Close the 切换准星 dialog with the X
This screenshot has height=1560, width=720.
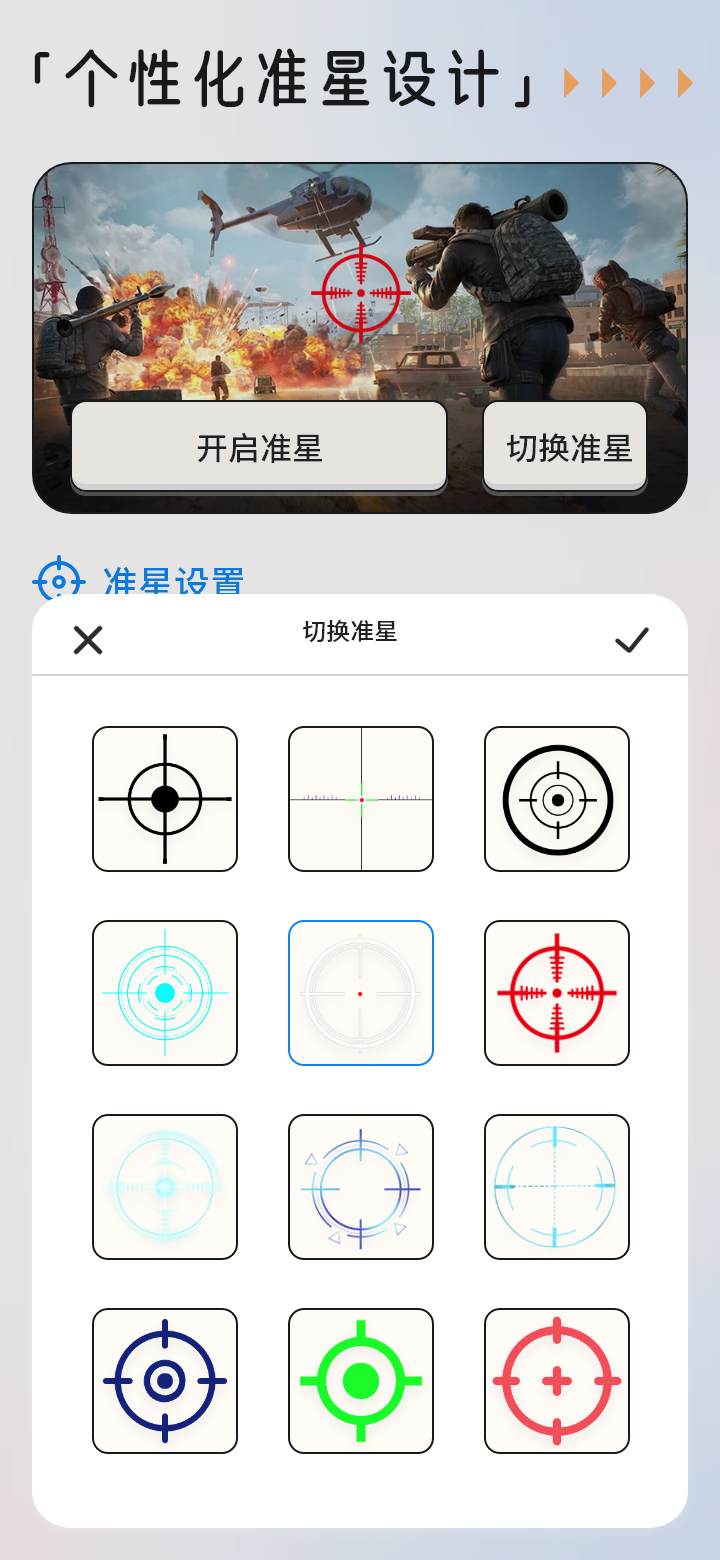pyautogui.click(x=88, y=640)
